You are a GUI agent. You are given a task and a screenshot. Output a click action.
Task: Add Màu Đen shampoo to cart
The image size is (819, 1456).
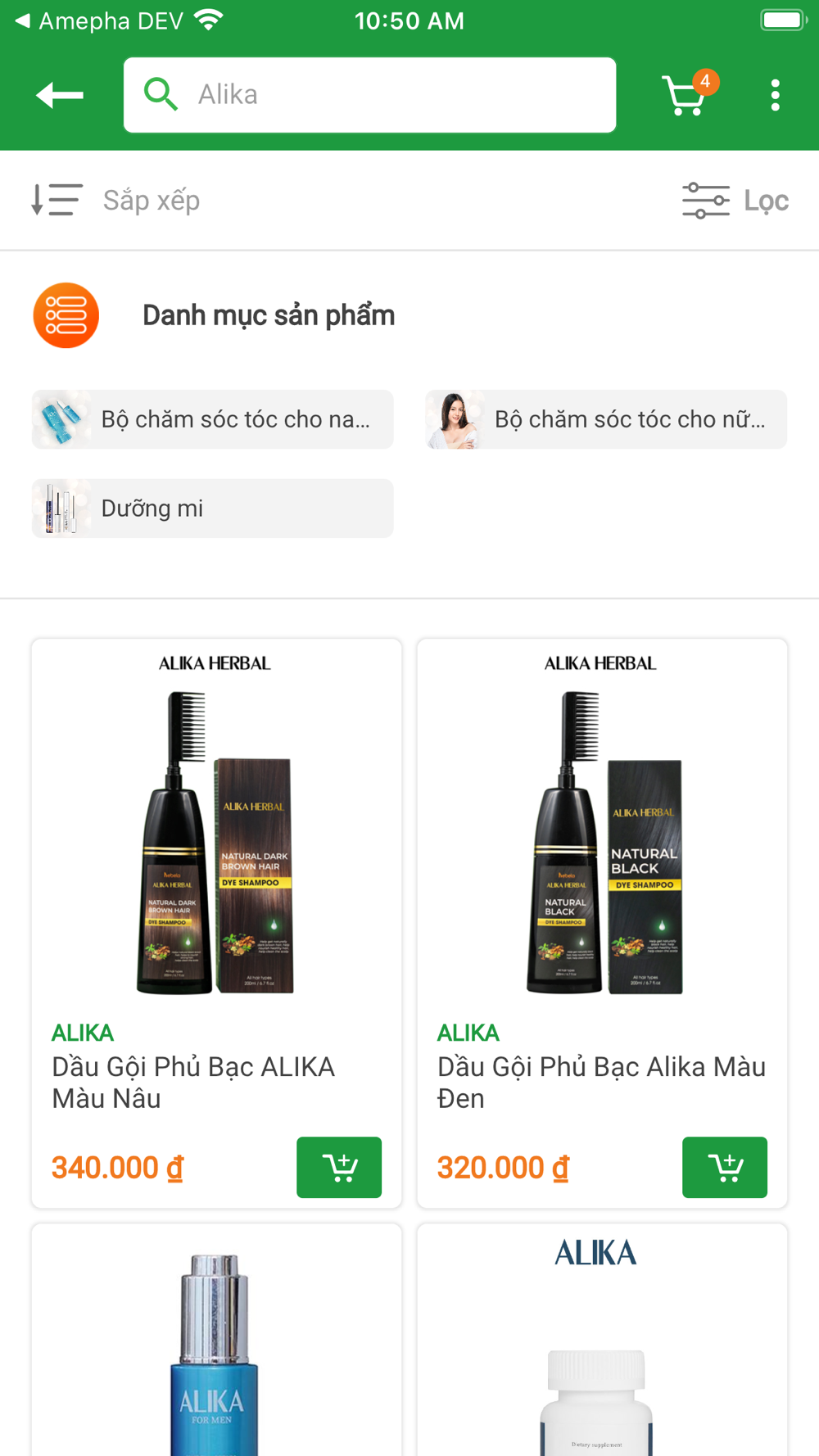[724, 1167]
